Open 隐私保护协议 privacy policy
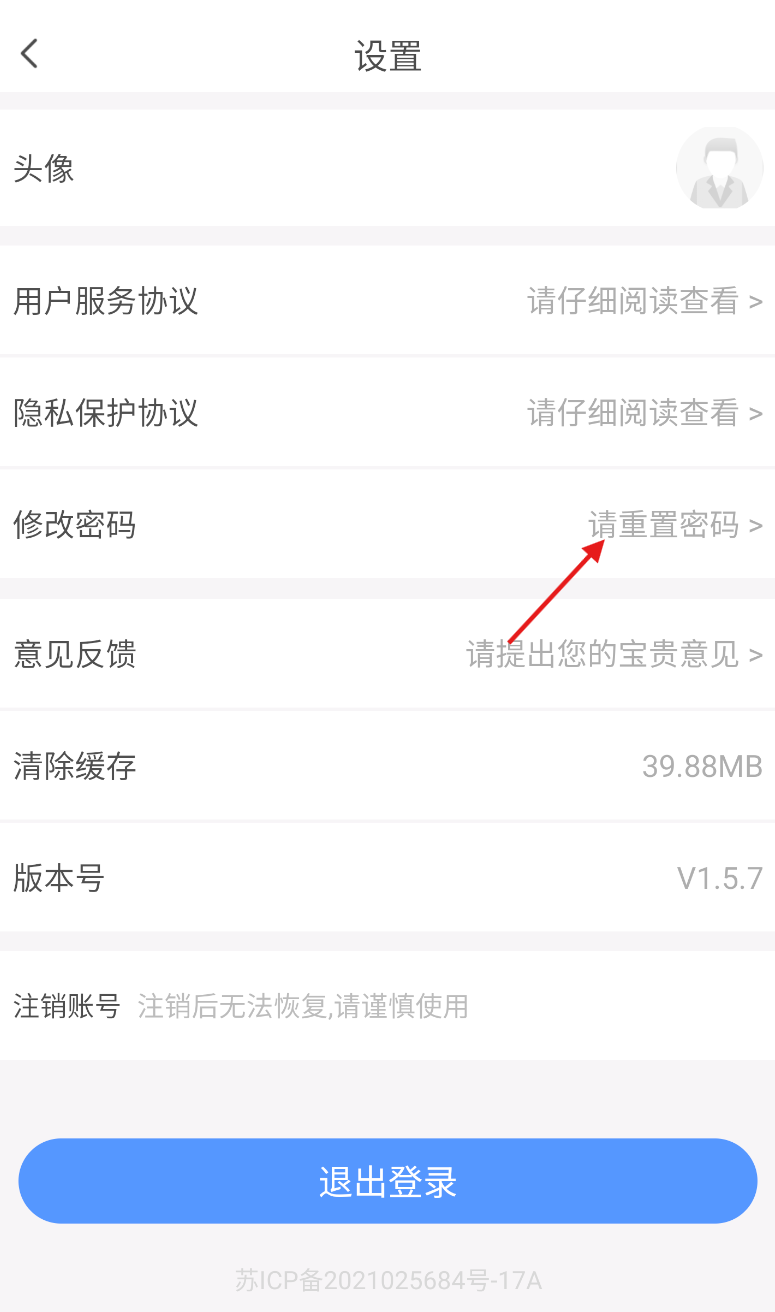Image resolution: width=775 pixels, height=1312 pixels. pos(387,413)
